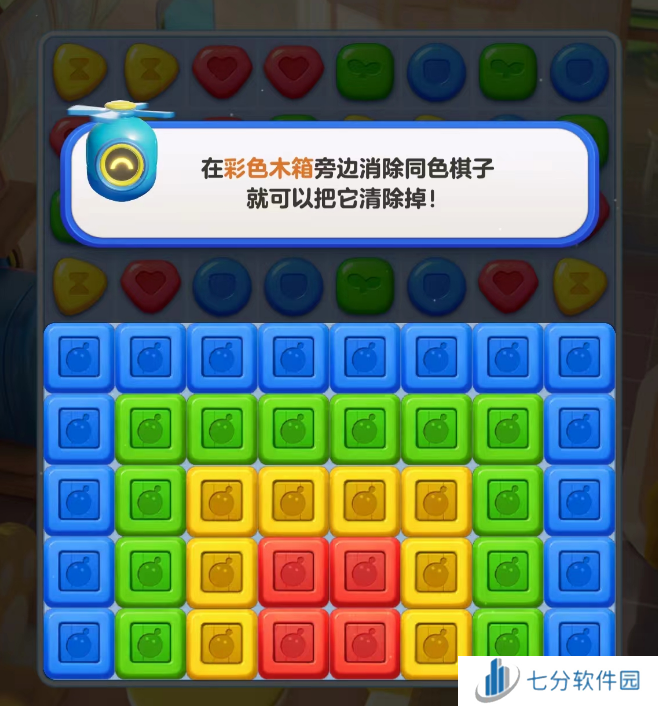The width and height of the screenshot is (658, 706).
Task: Select the green leaf piece just above the crates
Action: tap(364, 284)
